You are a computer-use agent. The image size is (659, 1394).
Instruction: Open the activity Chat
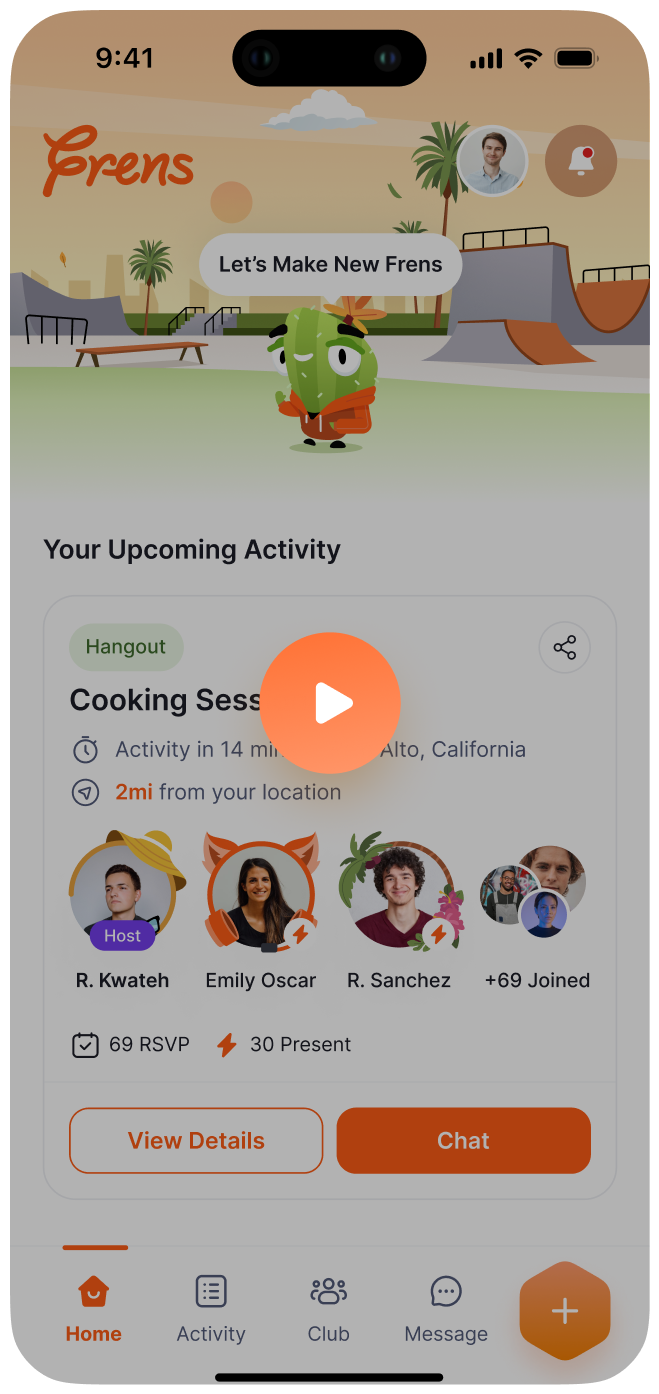coord(464,1140)
